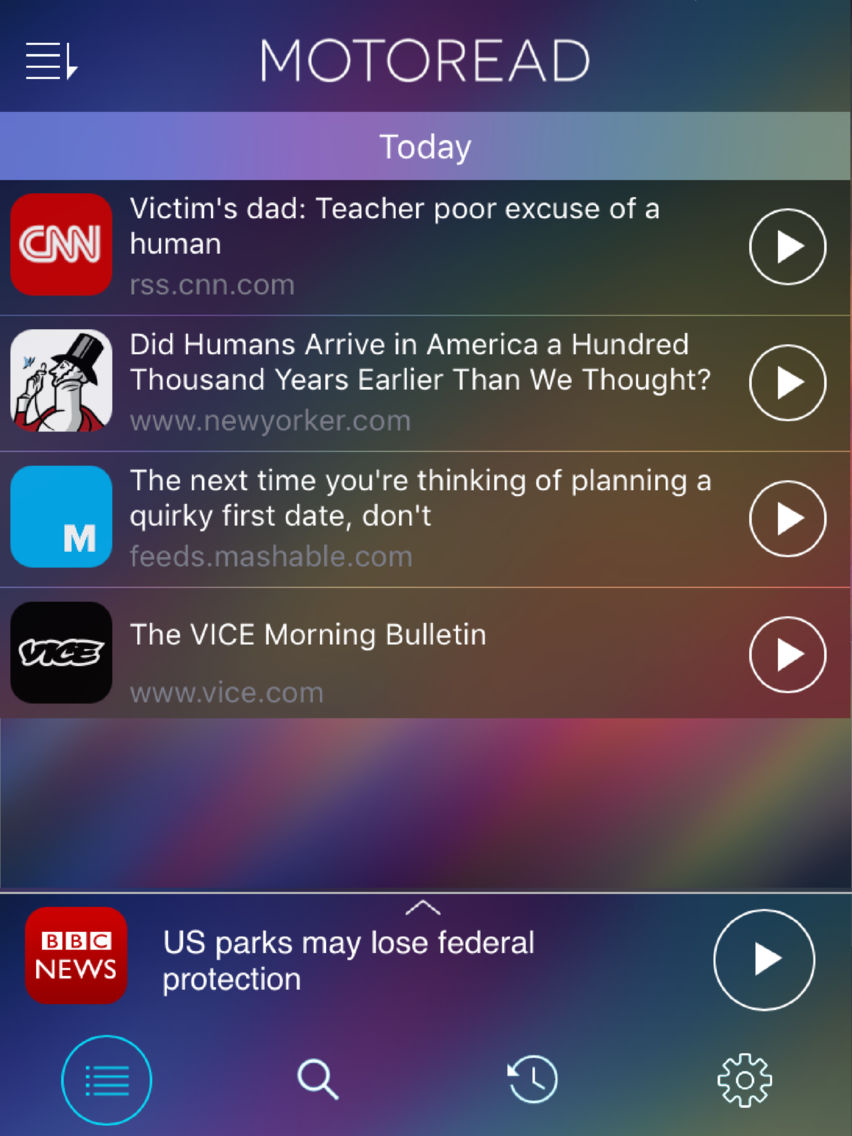Tap the Mashable feed icon
Viewport: 852px width, 1136px height.
tap(61, 517)
